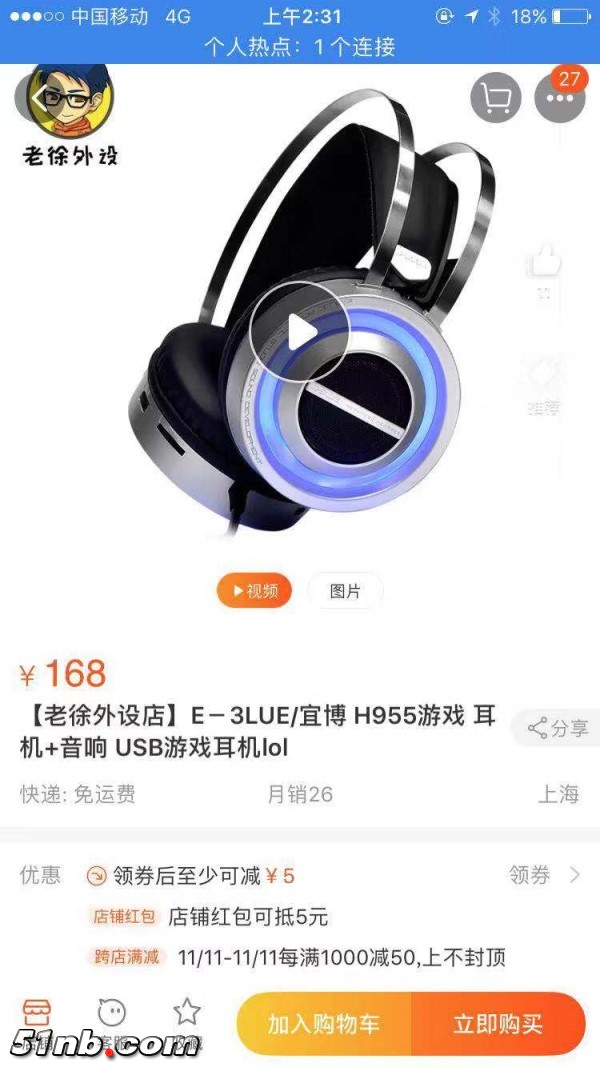Screen dimensions: 600x1067
Task: Tap 立即购买 to buy now
Action: point(498,1024)
